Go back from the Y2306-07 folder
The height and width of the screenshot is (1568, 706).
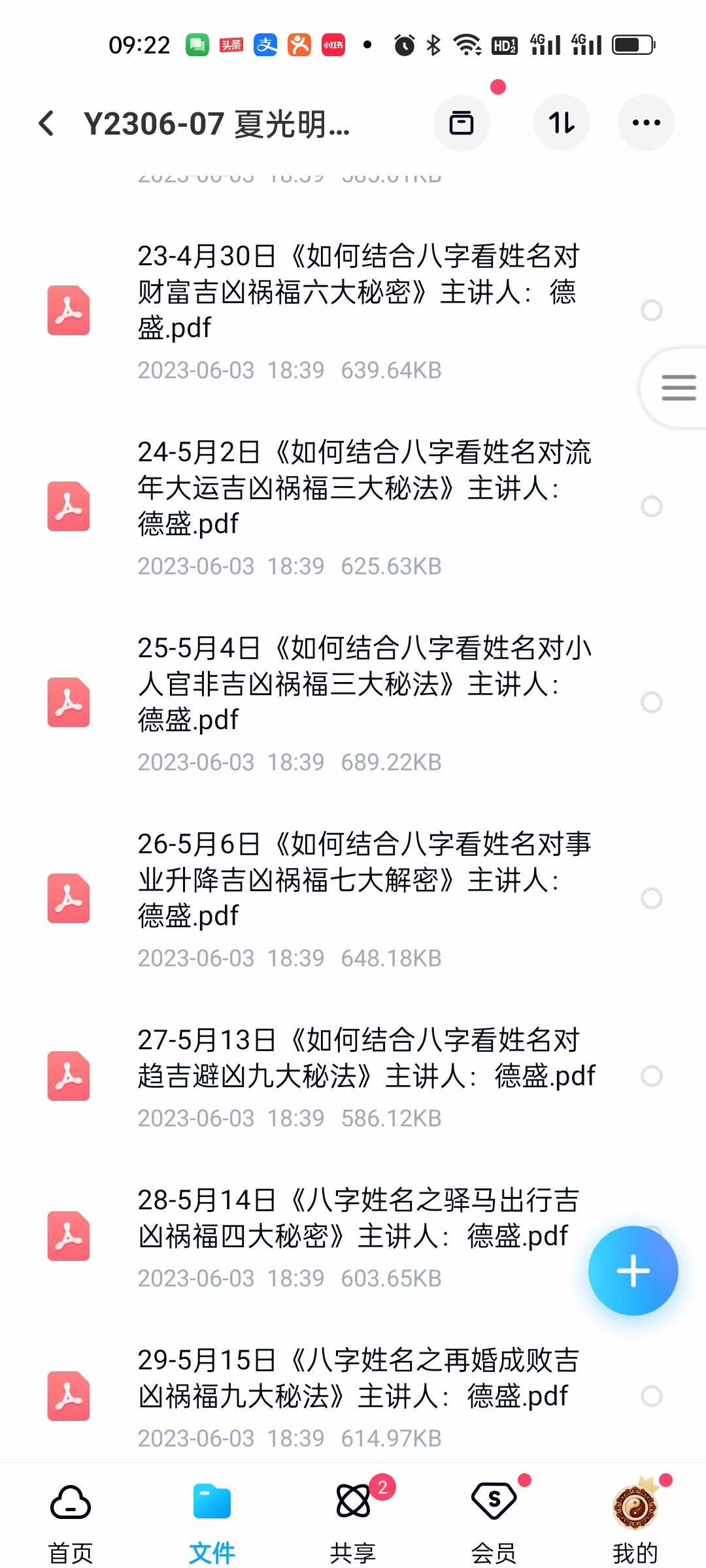46,123
